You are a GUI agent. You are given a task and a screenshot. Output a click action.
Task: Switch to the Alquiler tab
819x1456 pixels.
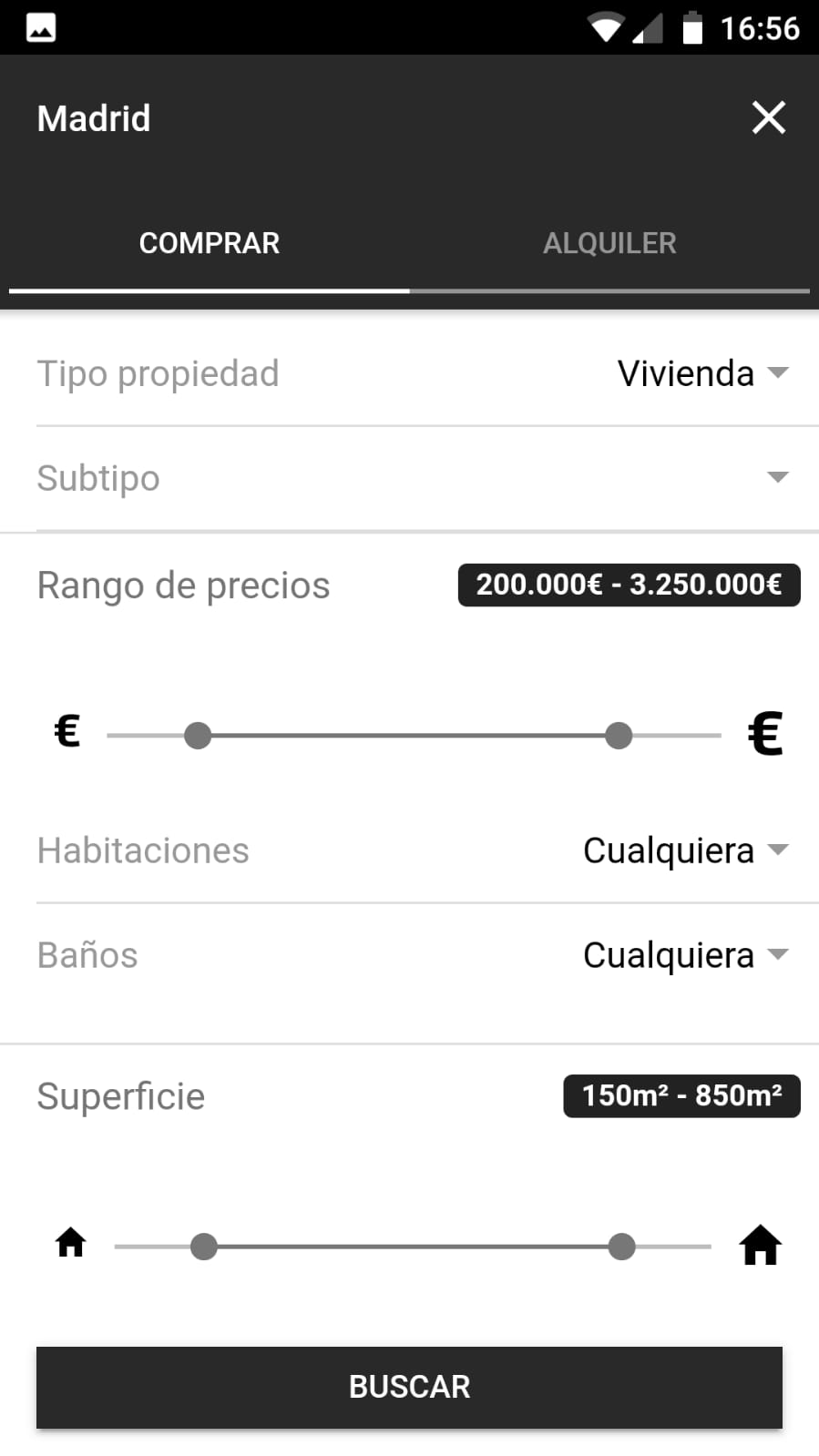(x=609, y=243)
